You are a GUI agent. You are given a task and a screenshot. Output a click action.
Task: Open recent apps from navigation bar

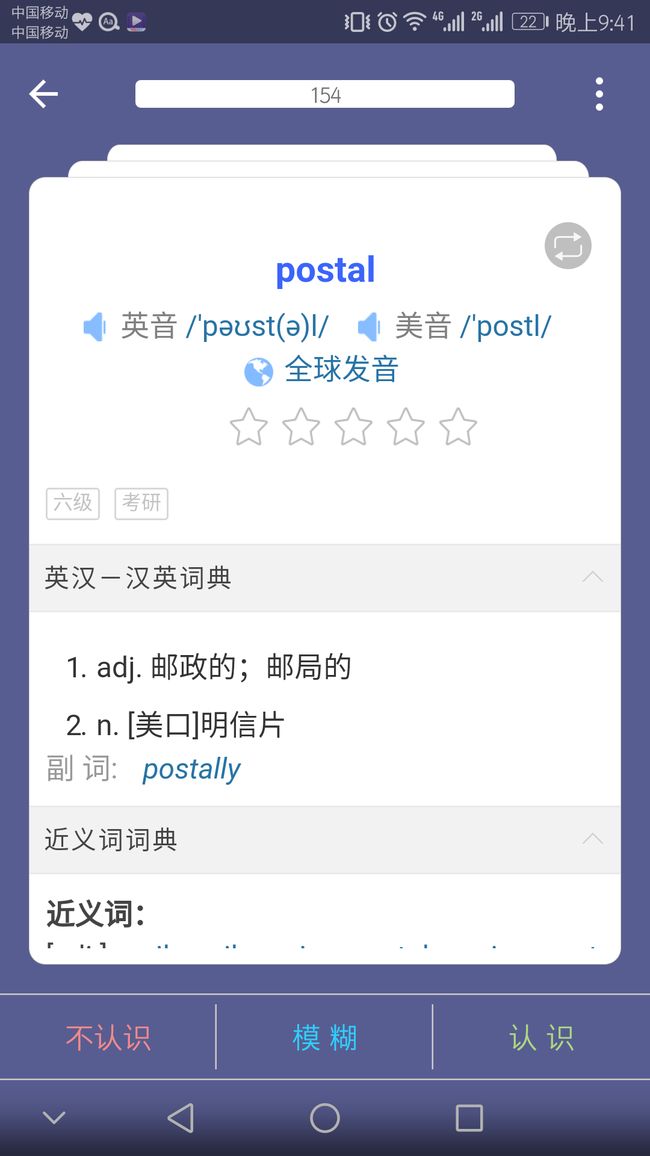469,1118
